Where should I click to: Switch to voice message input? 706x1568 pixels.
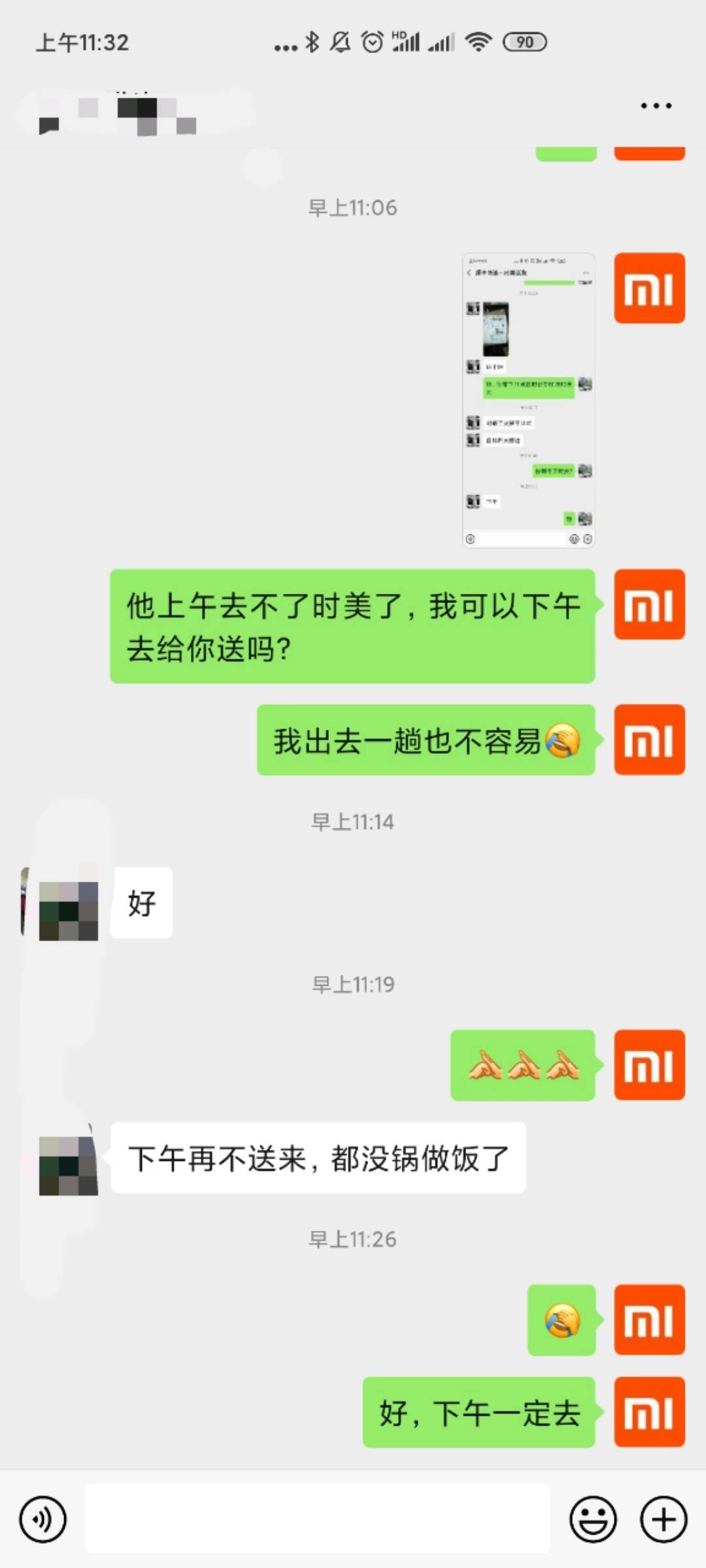pyautogui.click(x=43, y=1519)
